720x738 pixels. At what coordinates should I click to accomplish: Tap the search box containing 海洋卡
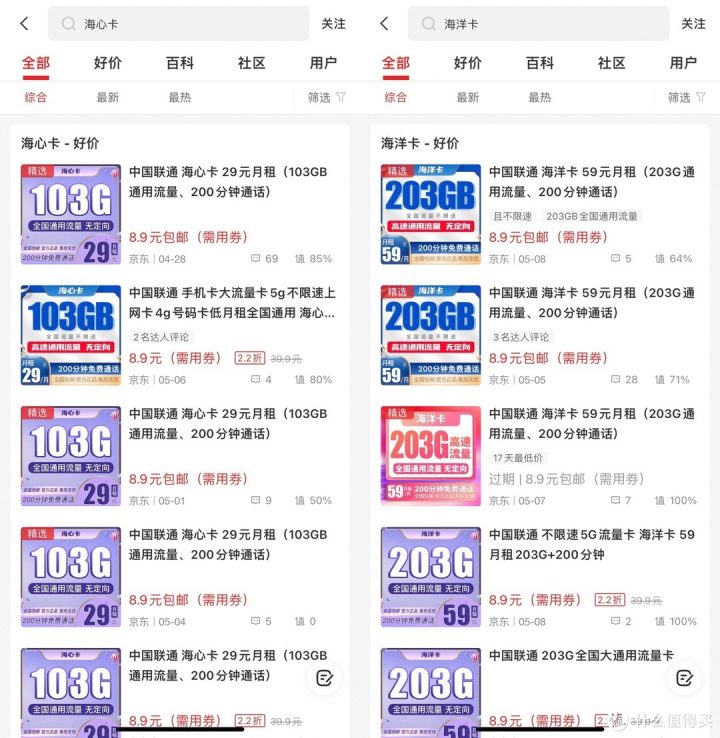coord(540,23)
